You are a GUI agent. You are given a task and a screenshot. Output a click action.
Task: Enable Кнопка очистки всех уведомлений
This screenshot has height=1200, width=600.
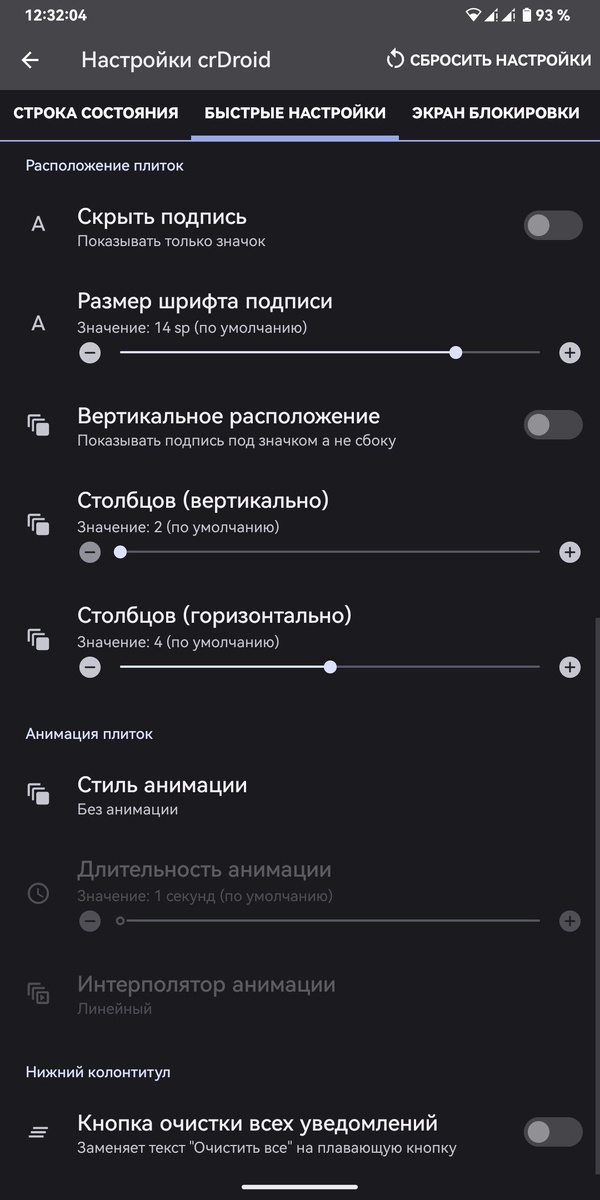pyautogui.click(x=553, y=1132)
